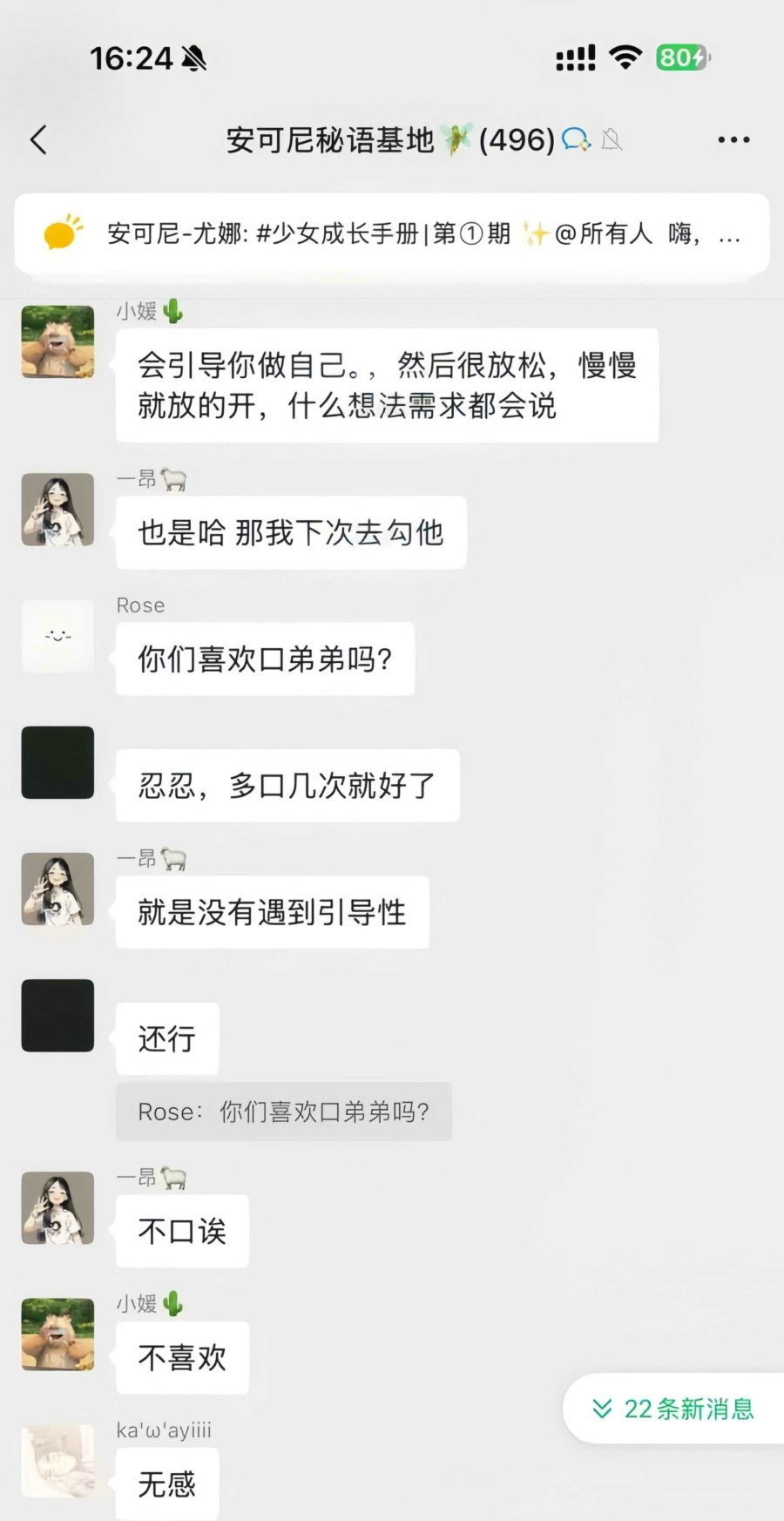
Task: Jump to the 22 new messages
Action: coord(674,1409)
